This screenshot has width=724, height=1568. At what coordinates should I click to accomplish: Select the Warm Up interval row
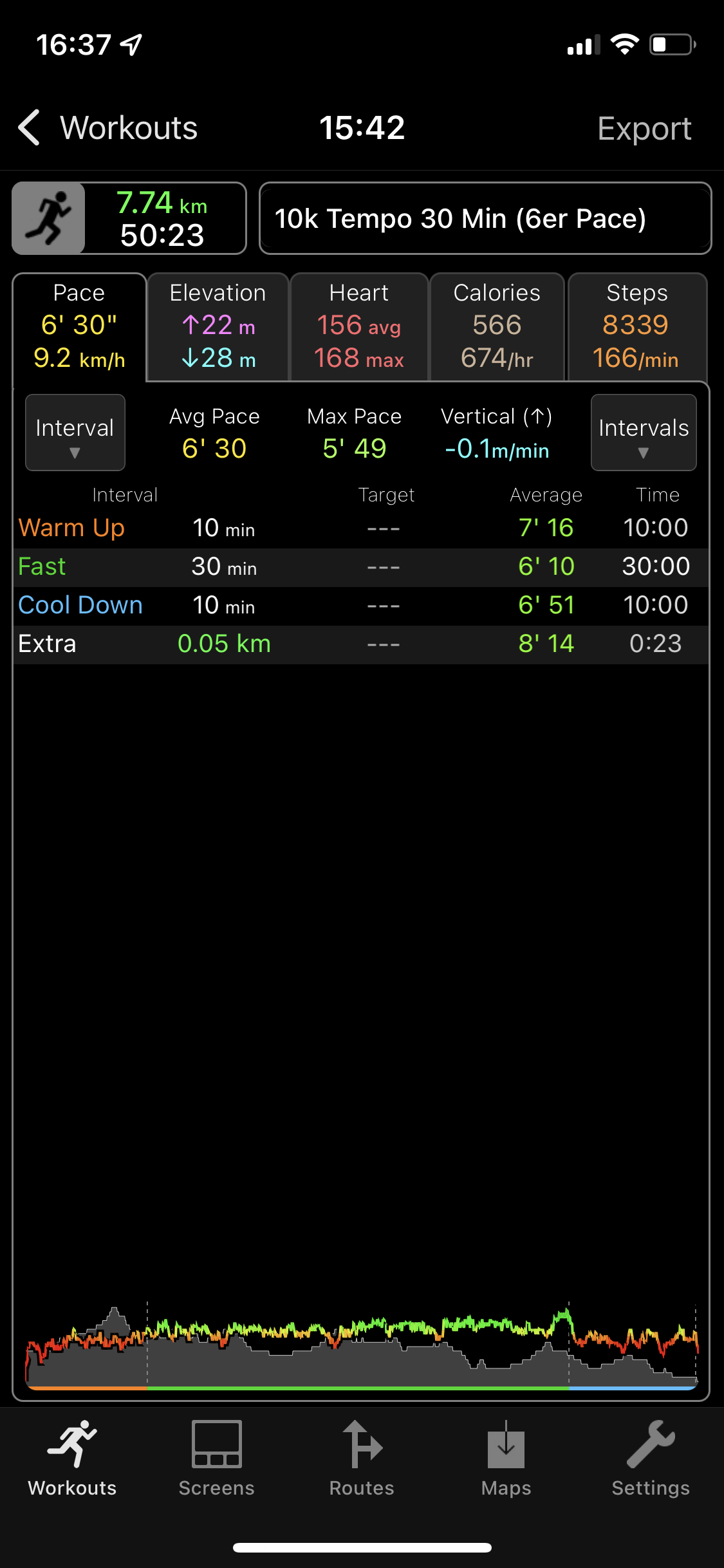coord(360,528)
